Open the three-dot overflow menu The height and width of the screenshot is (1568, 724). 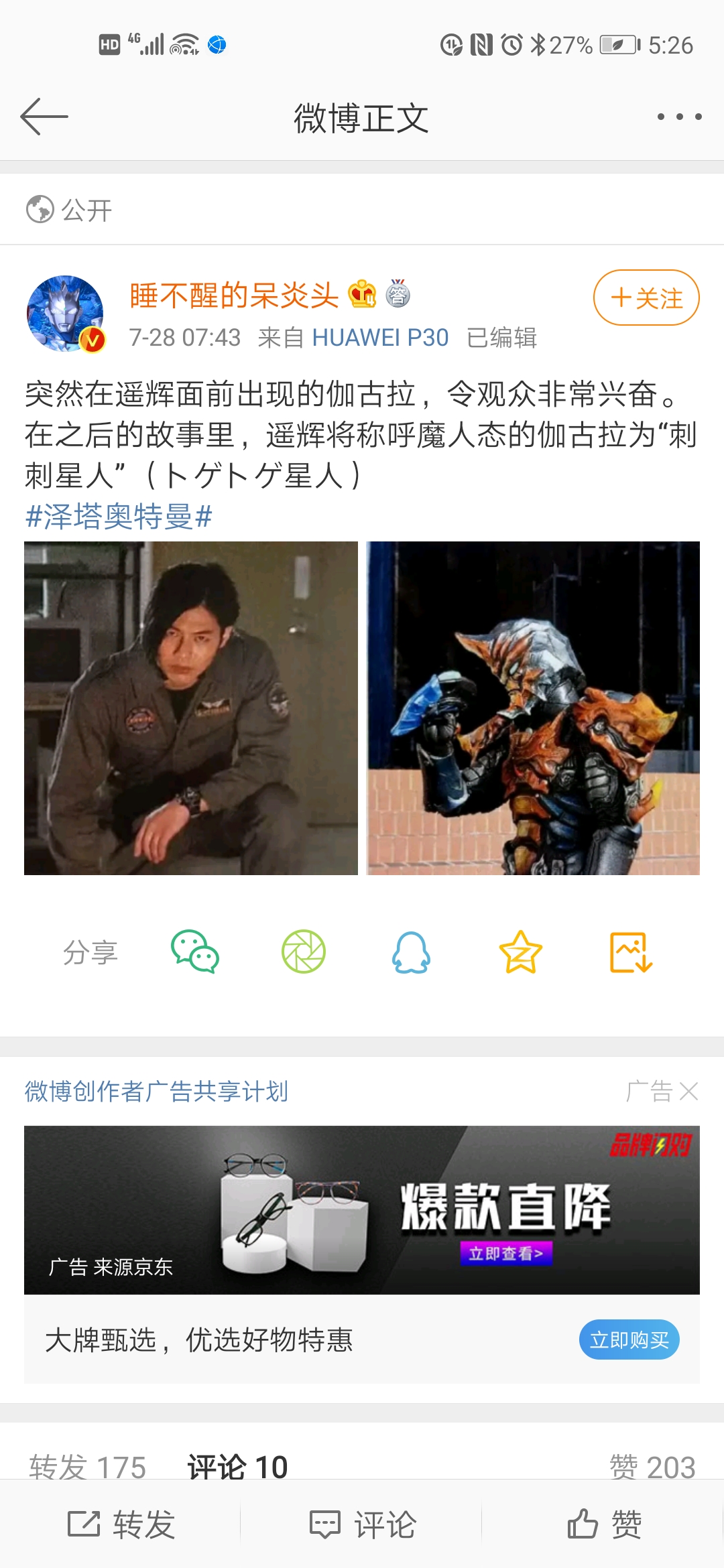coord(679,117)
